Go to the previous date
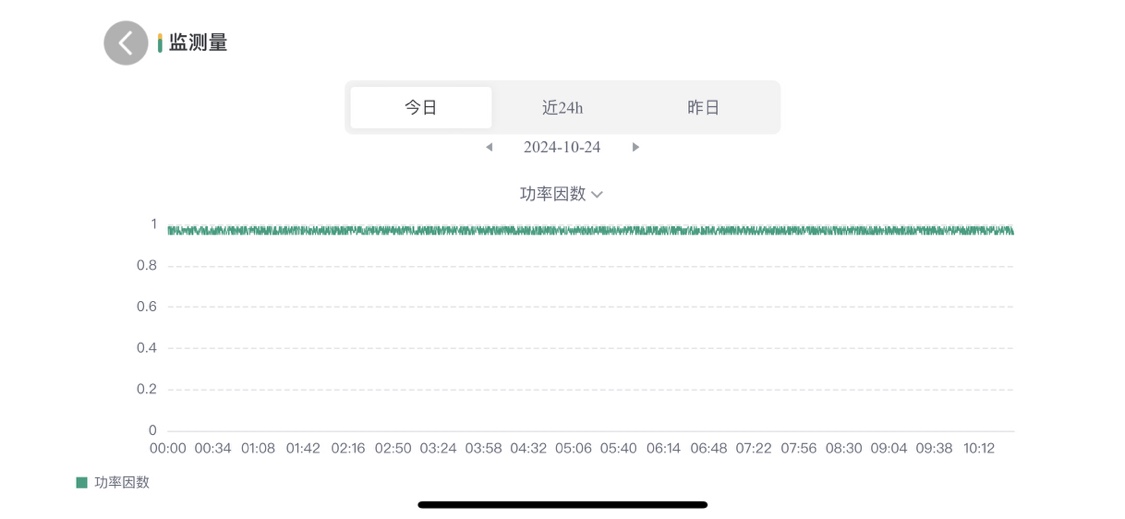This screenshot has width=1125, height=519. coord(489,147)
